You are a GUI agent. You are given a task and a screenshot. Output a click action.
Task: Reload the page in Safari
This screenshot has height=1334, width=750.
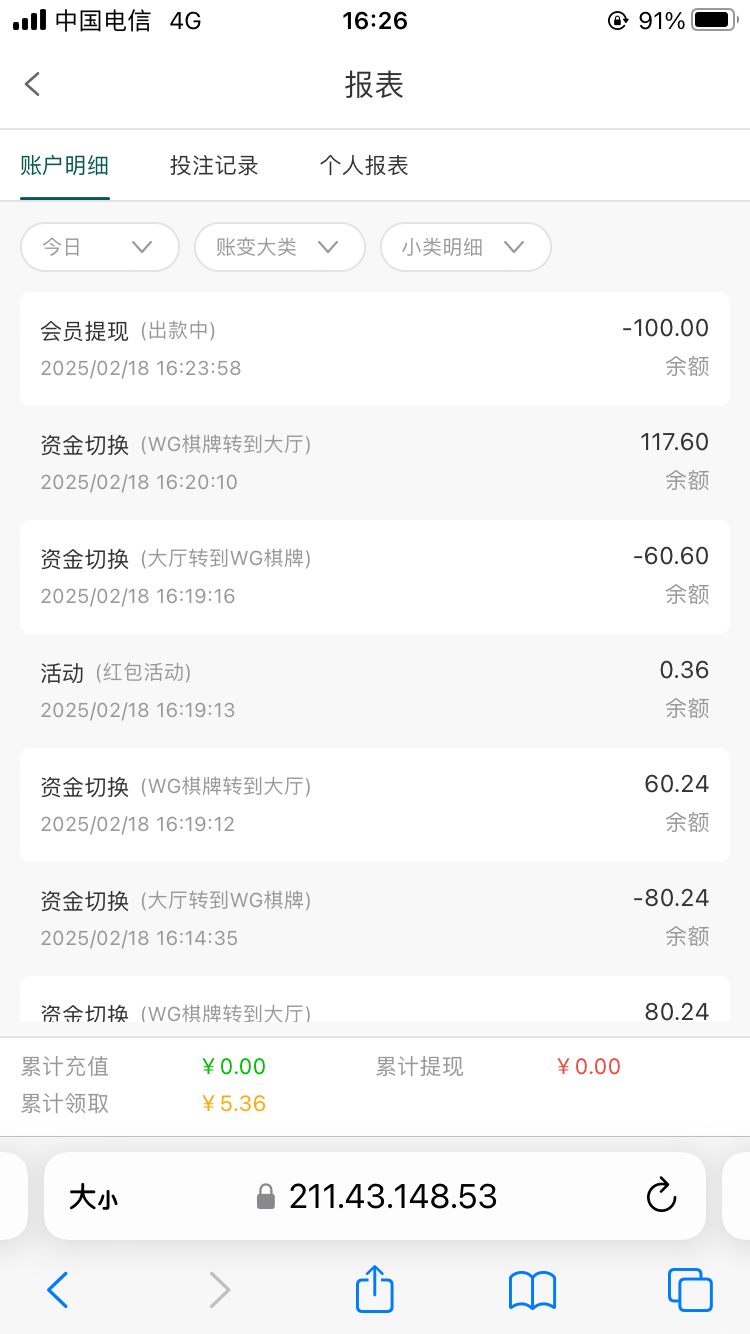coord(661,1196)
